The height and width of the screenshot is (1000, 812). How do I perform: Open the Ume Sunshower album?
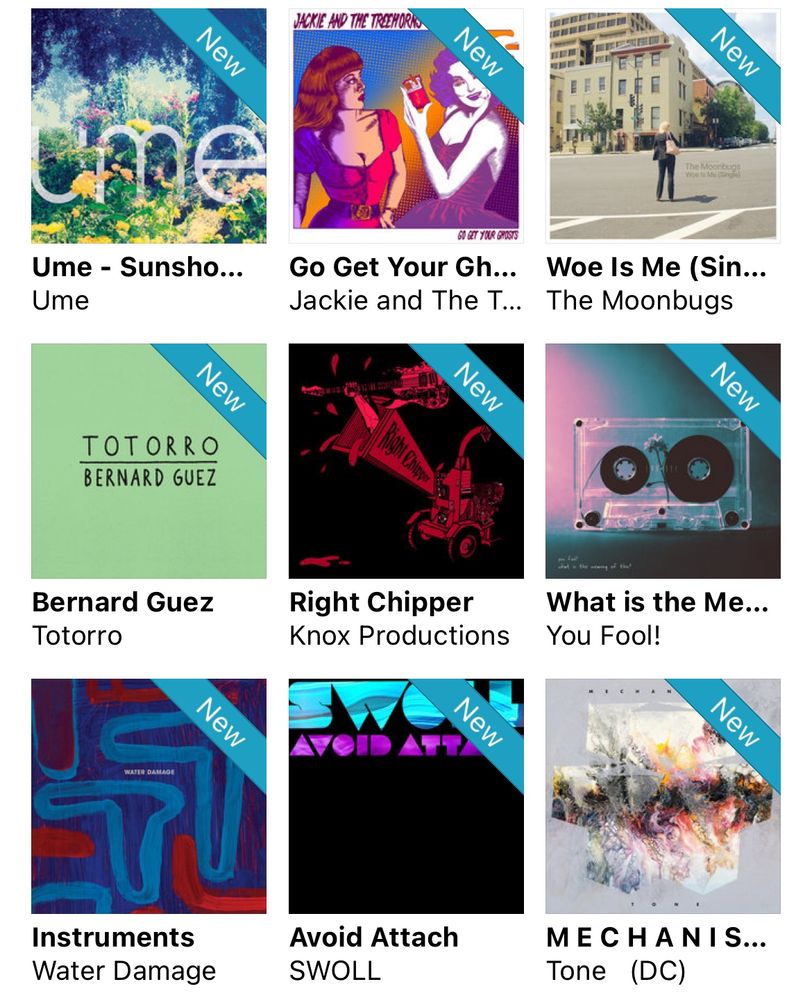pyautogui.click(x=149, y=126)
